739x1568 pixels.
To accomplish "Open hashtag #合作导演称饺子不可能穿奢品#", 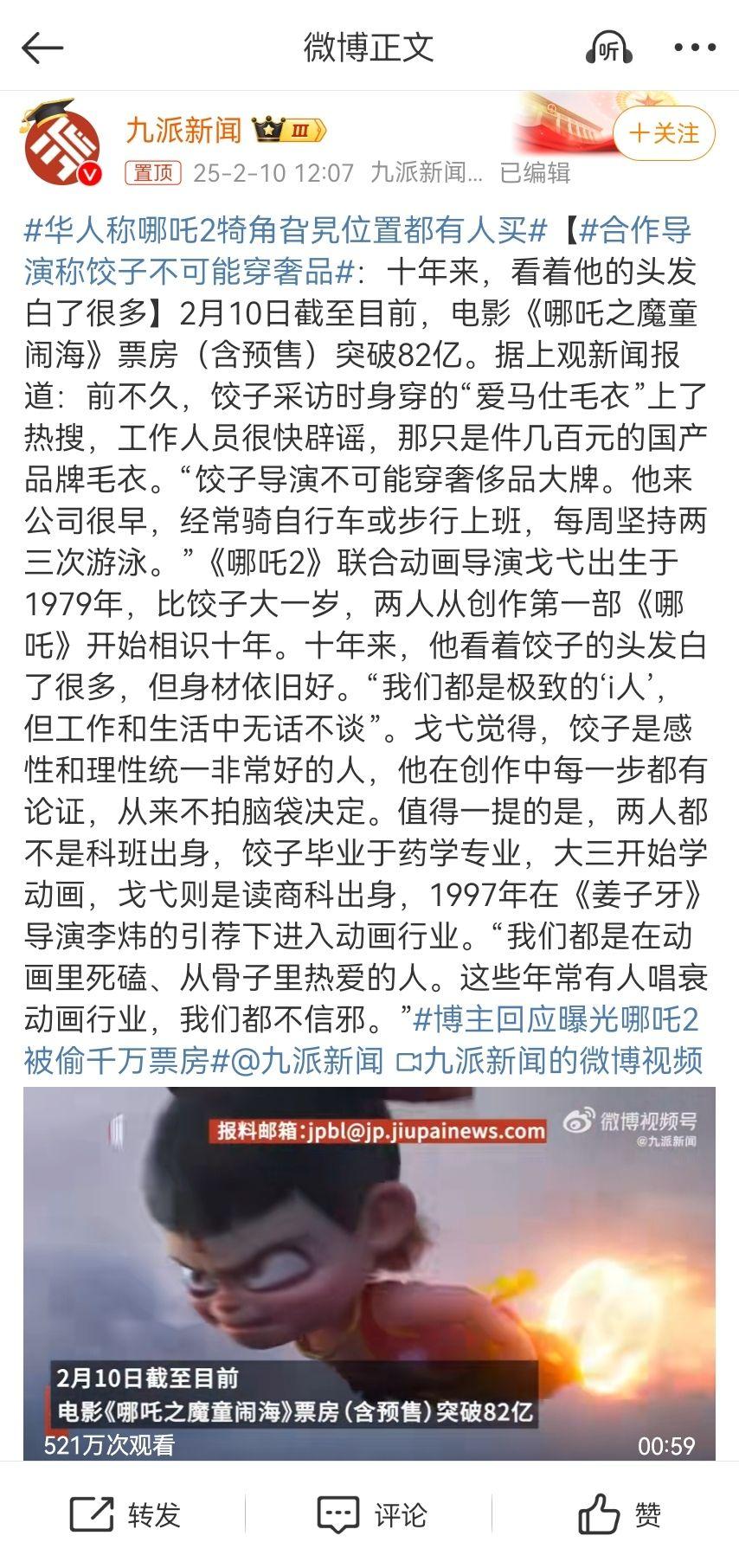I will coord(357,252).
